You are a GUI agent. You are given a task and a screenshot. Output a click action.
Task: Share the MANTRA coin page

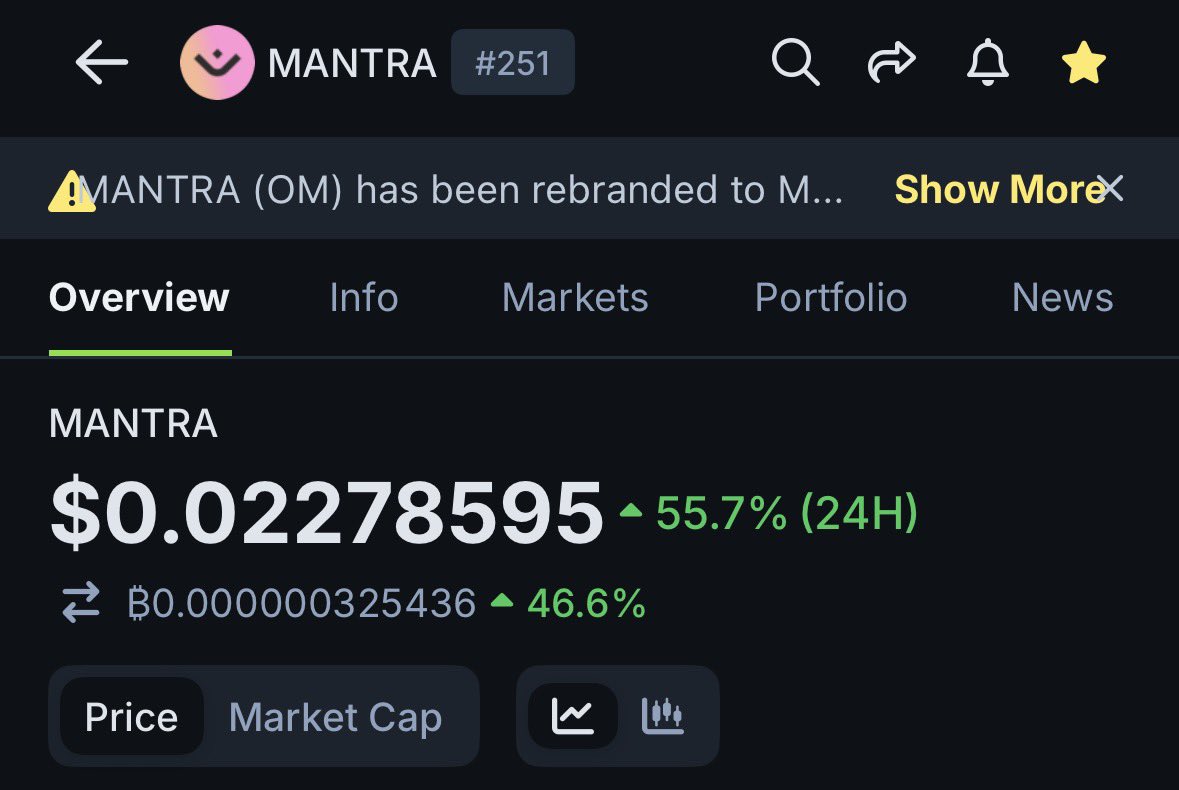click(x=891, y=64)
